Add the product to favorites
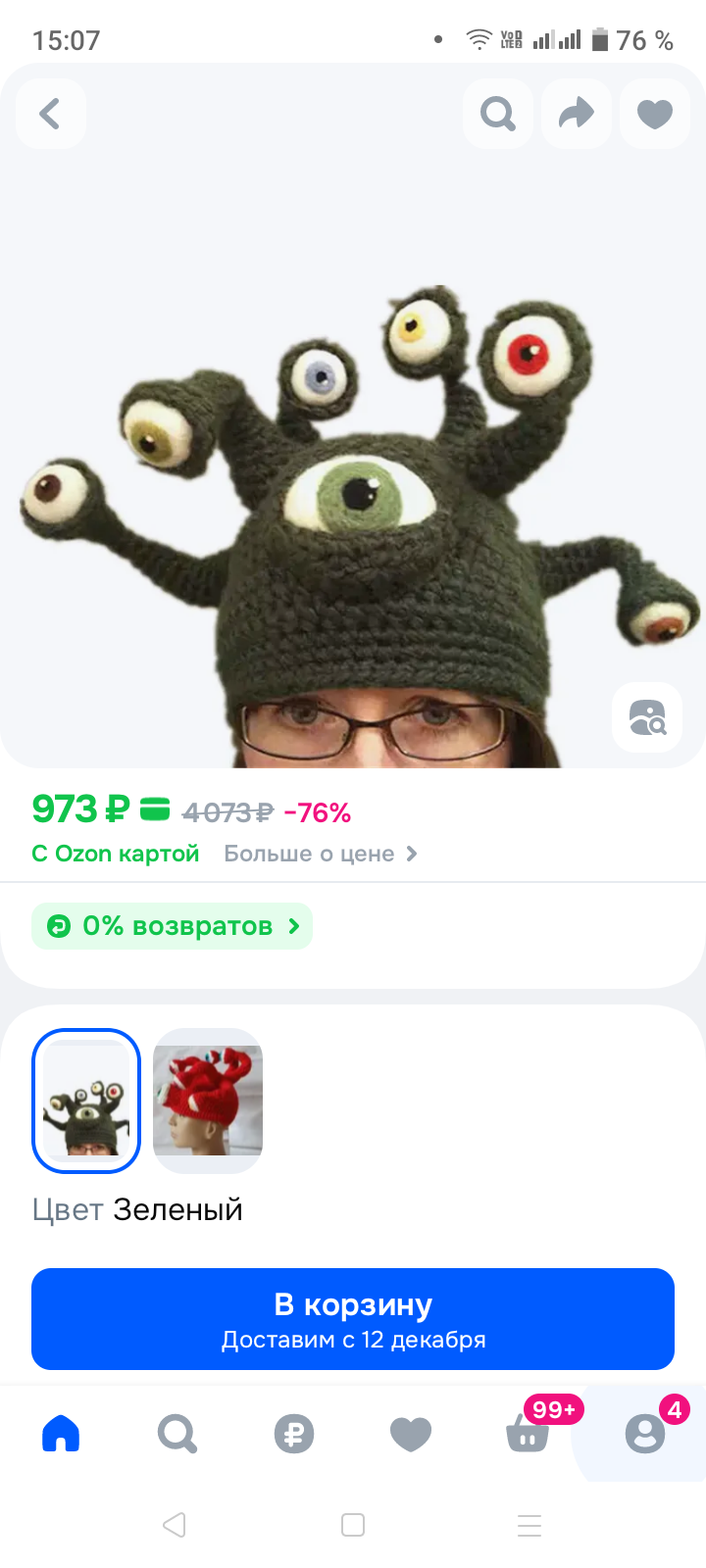This screenshot has width=706, height=1568. 655,115
